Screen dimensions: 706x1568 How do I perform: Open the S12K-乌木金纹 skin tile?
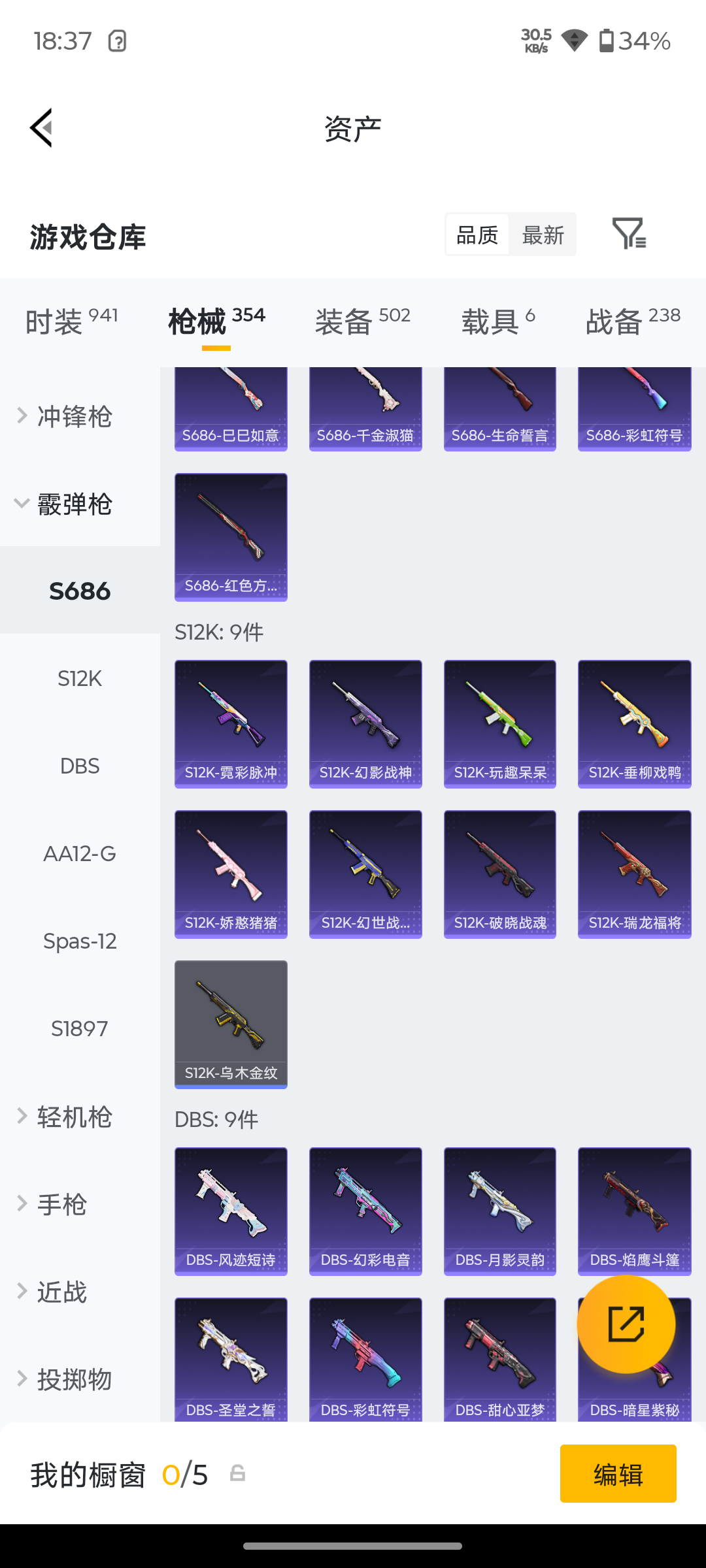[231, 1024]
